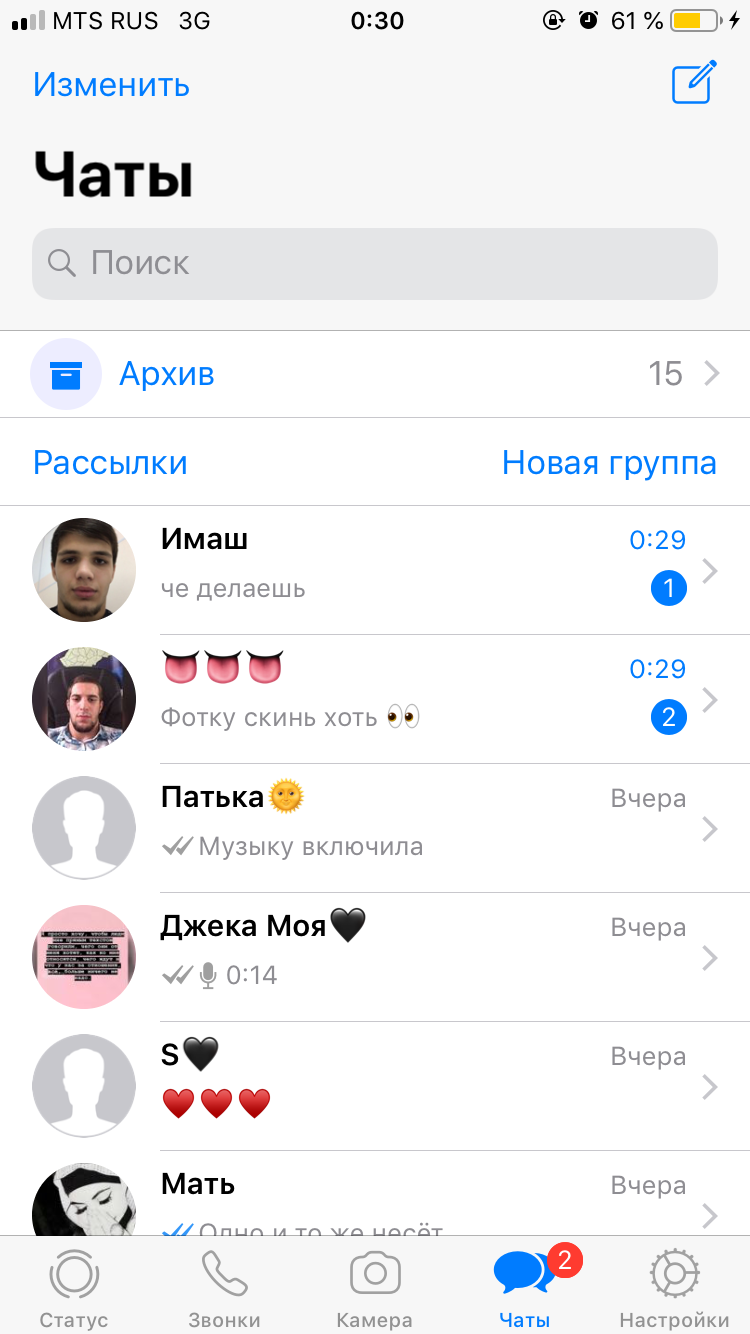Go to the Настройки settings tab
The height and width of the screenshot is (1334, 750).
click(675, 1288)
